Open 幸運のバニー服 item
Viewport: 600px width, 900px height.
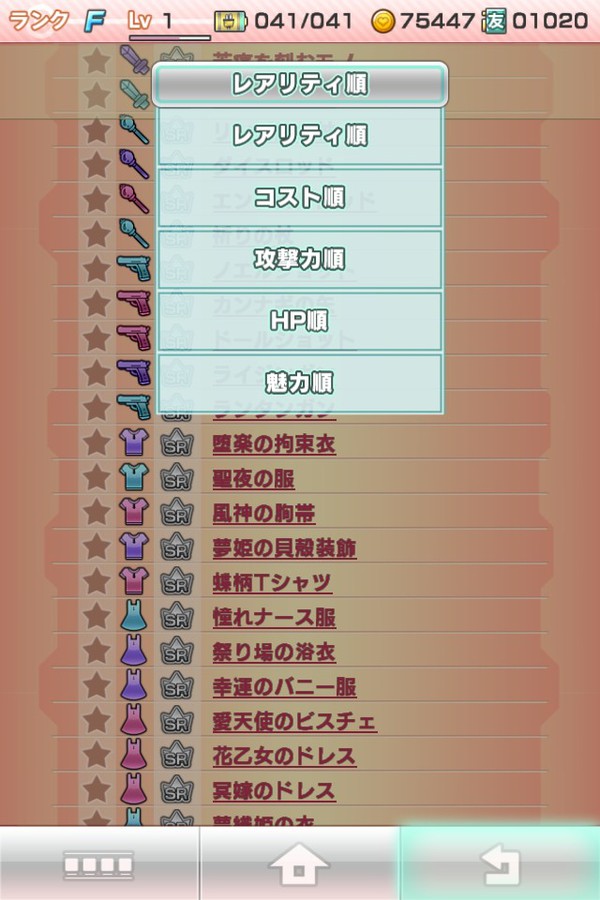point(284,687)
